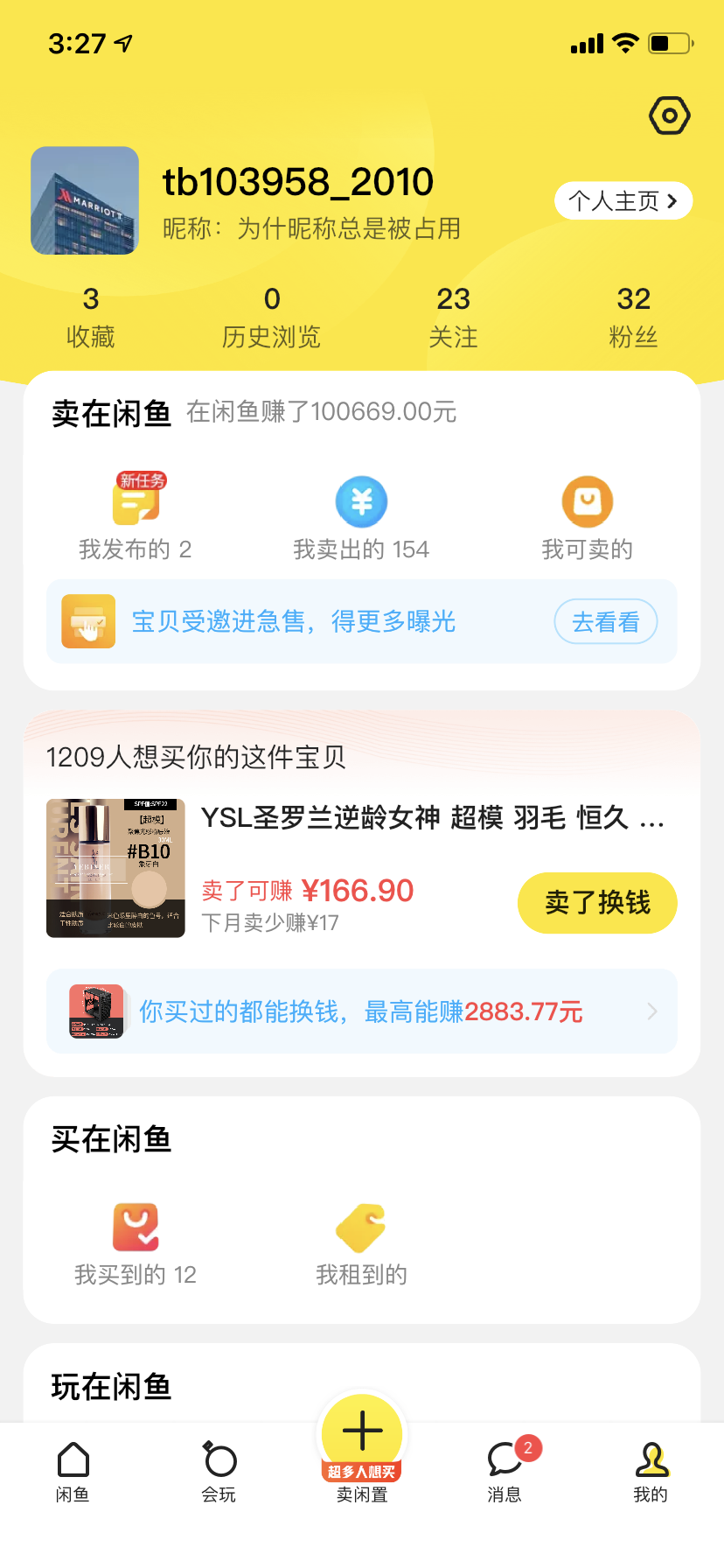Open 历史浏览 browsing history

pos(271,317)
